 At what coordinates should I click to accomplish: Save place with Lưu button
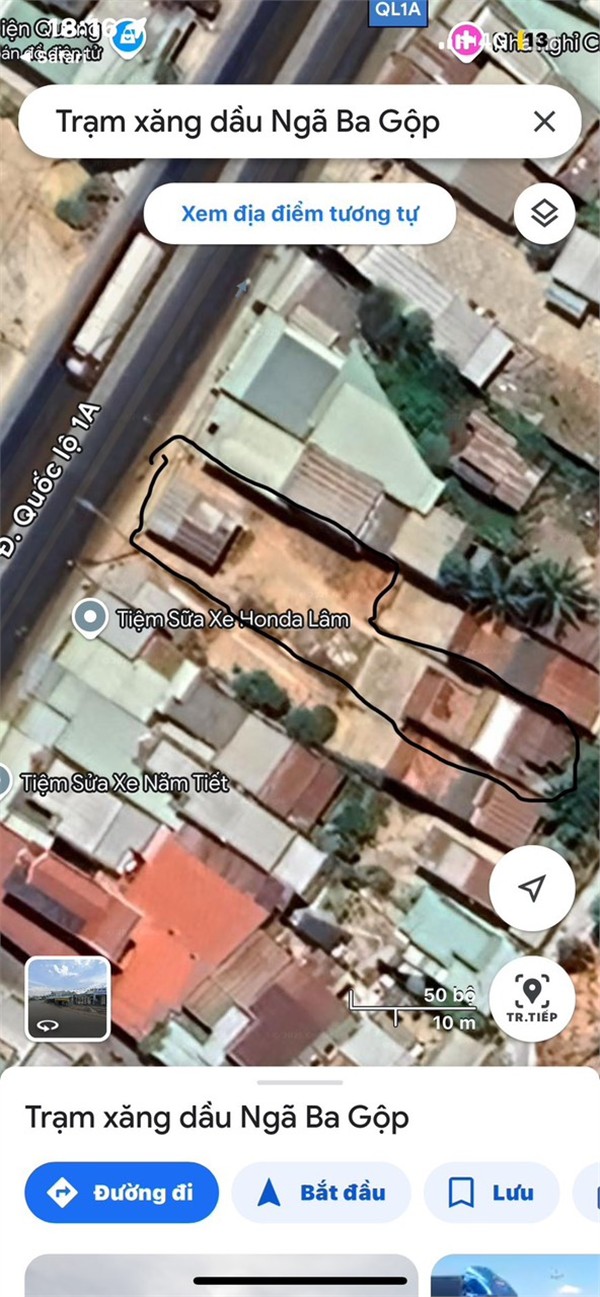click(x=491, y=1192)
